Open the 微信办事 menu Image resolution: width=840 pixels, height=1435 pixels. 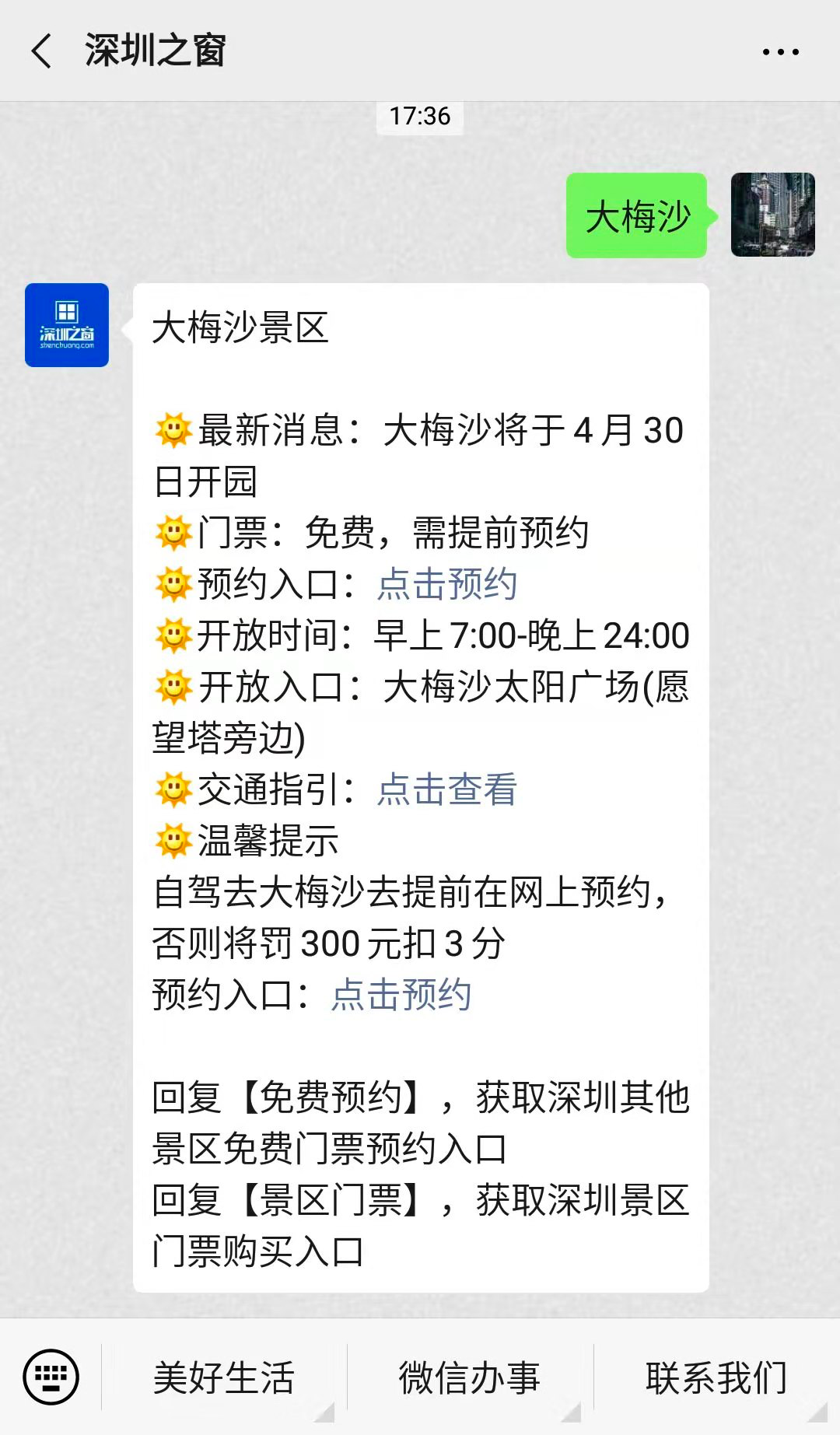470,1377
